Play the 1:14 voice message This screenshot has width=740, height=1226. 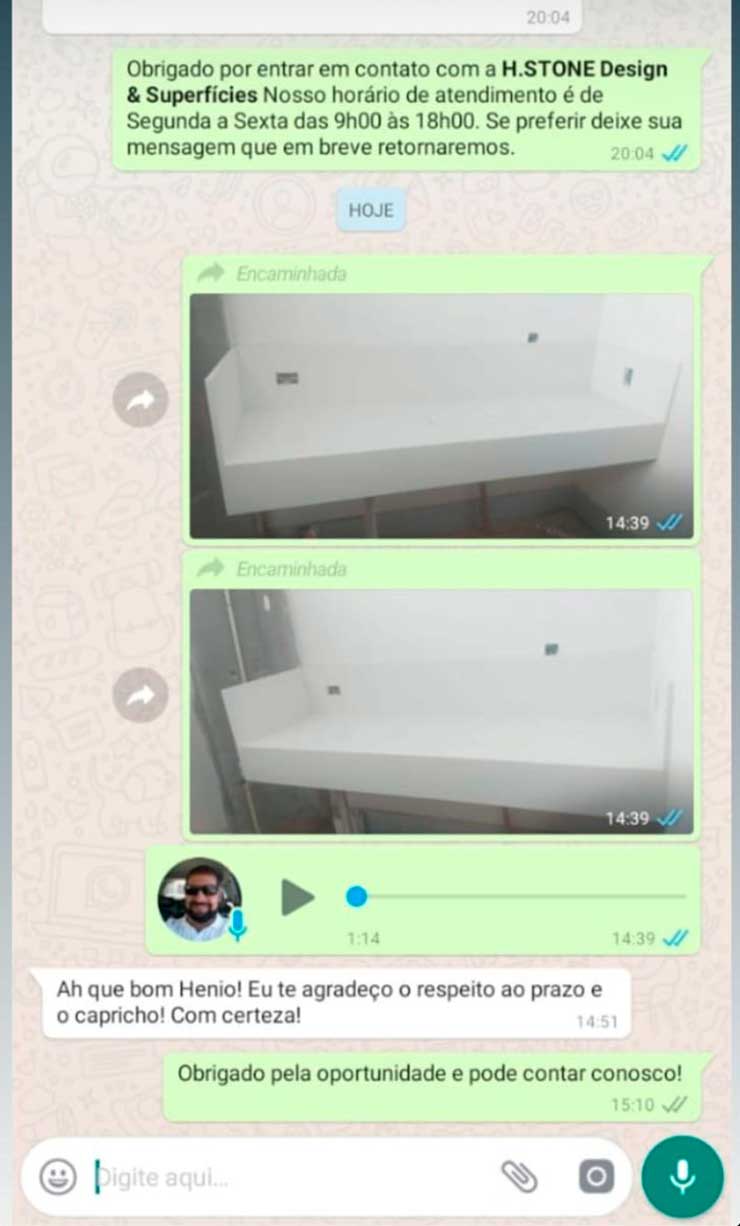pyautogui.click(x=297, y=897)
